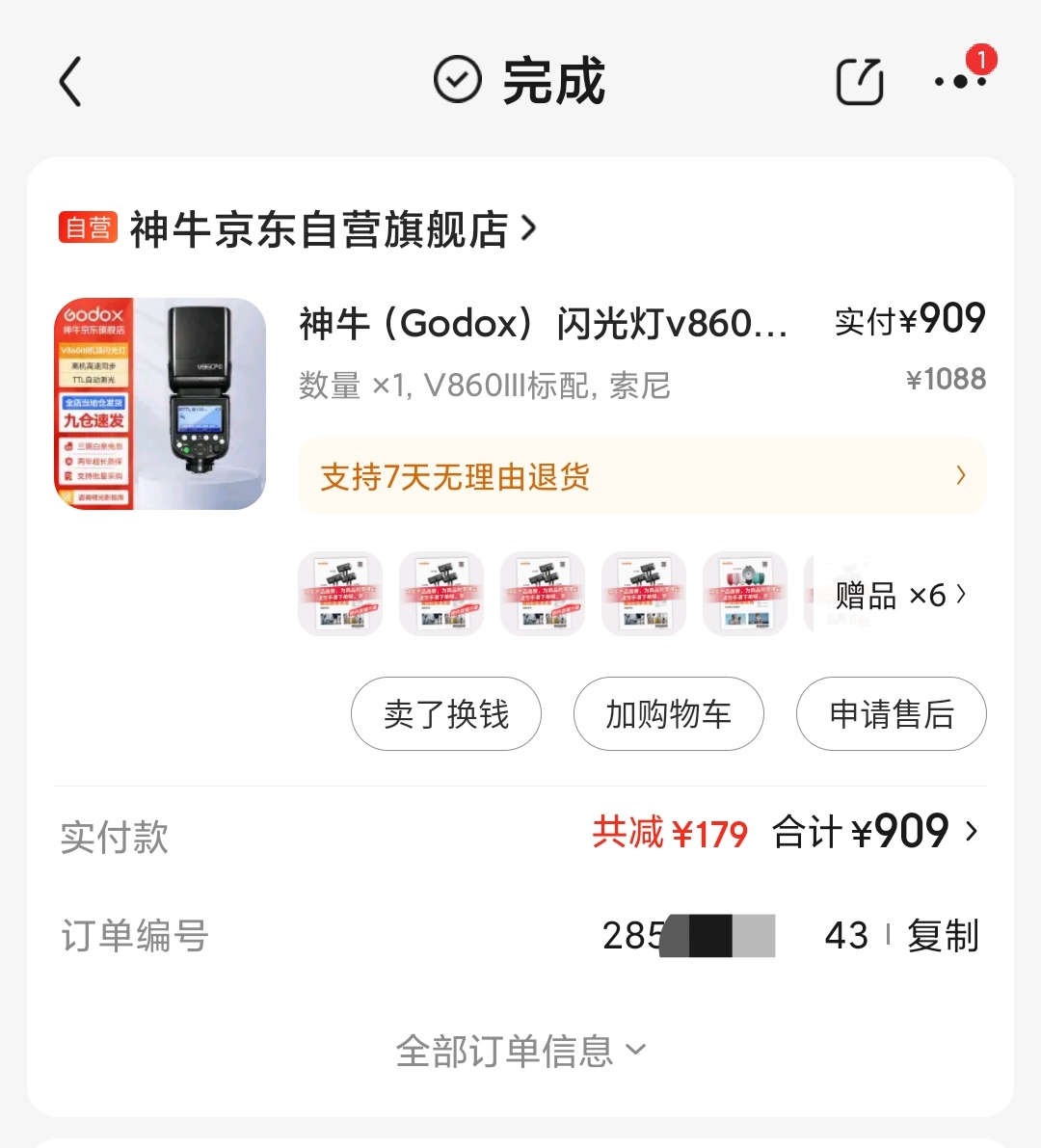Share this order via the share icon

click(x=859, y=81)
